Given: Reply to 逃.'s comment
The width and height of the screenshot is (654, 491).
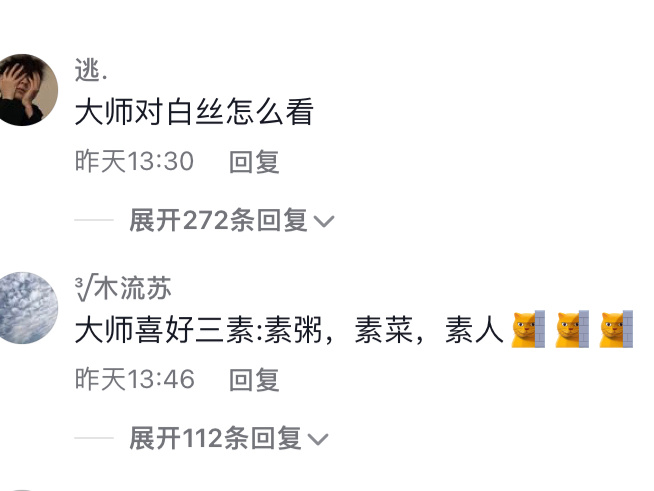Looking at the screenshot, I should click(x=254, y=162).
